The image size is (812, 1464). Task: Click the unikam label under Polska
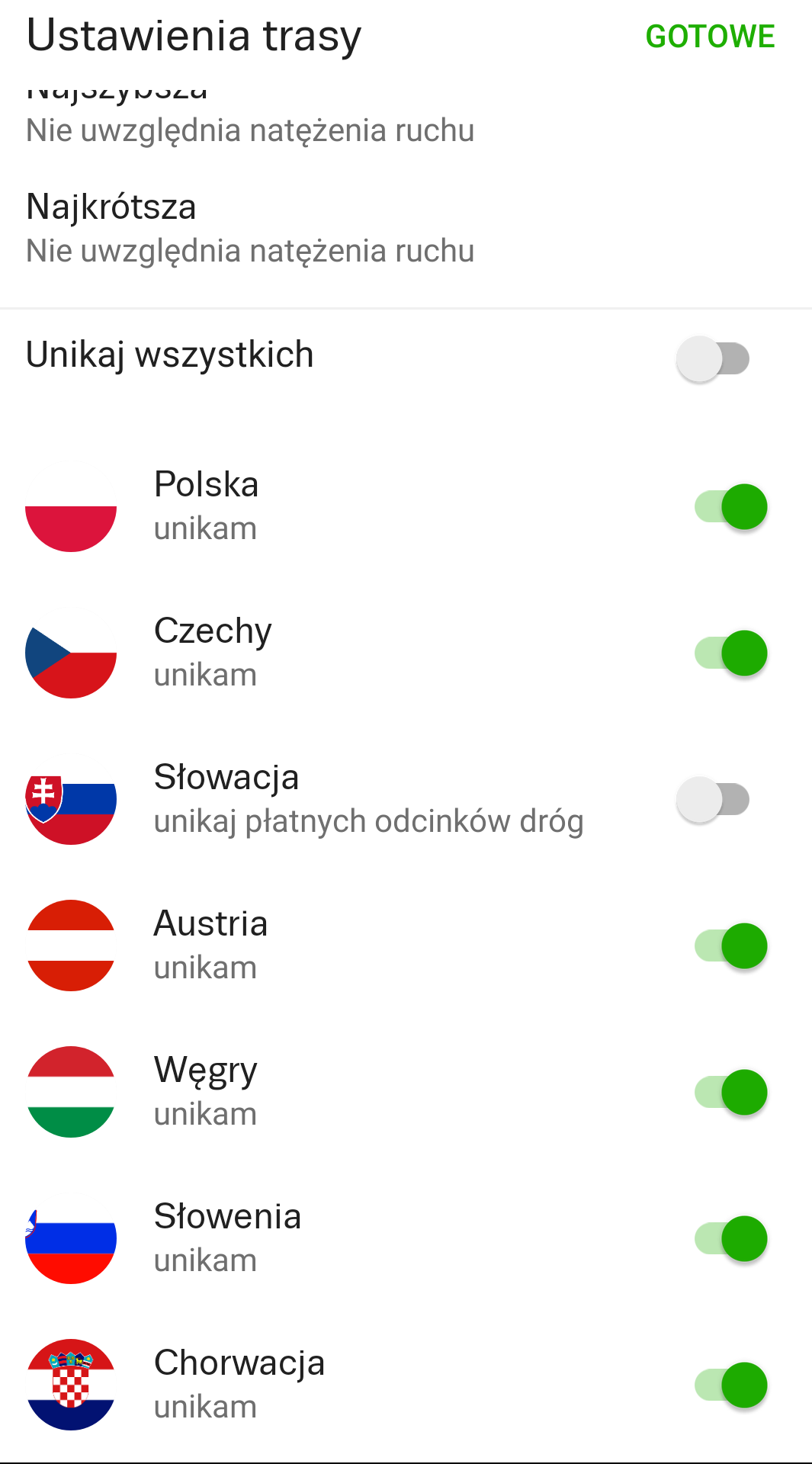click(206, 528)
